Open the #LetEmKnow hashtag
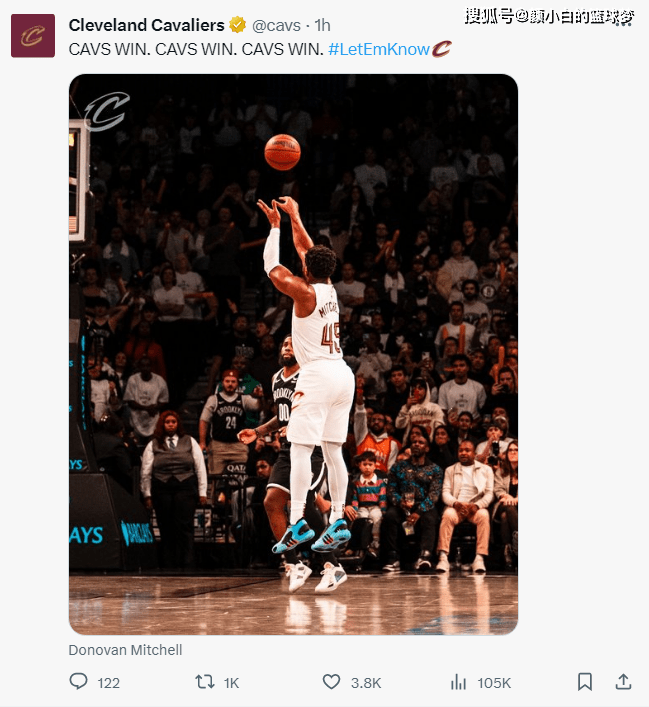Image resolution: width=649 pixels, height=707 pixels. point(378,49)
